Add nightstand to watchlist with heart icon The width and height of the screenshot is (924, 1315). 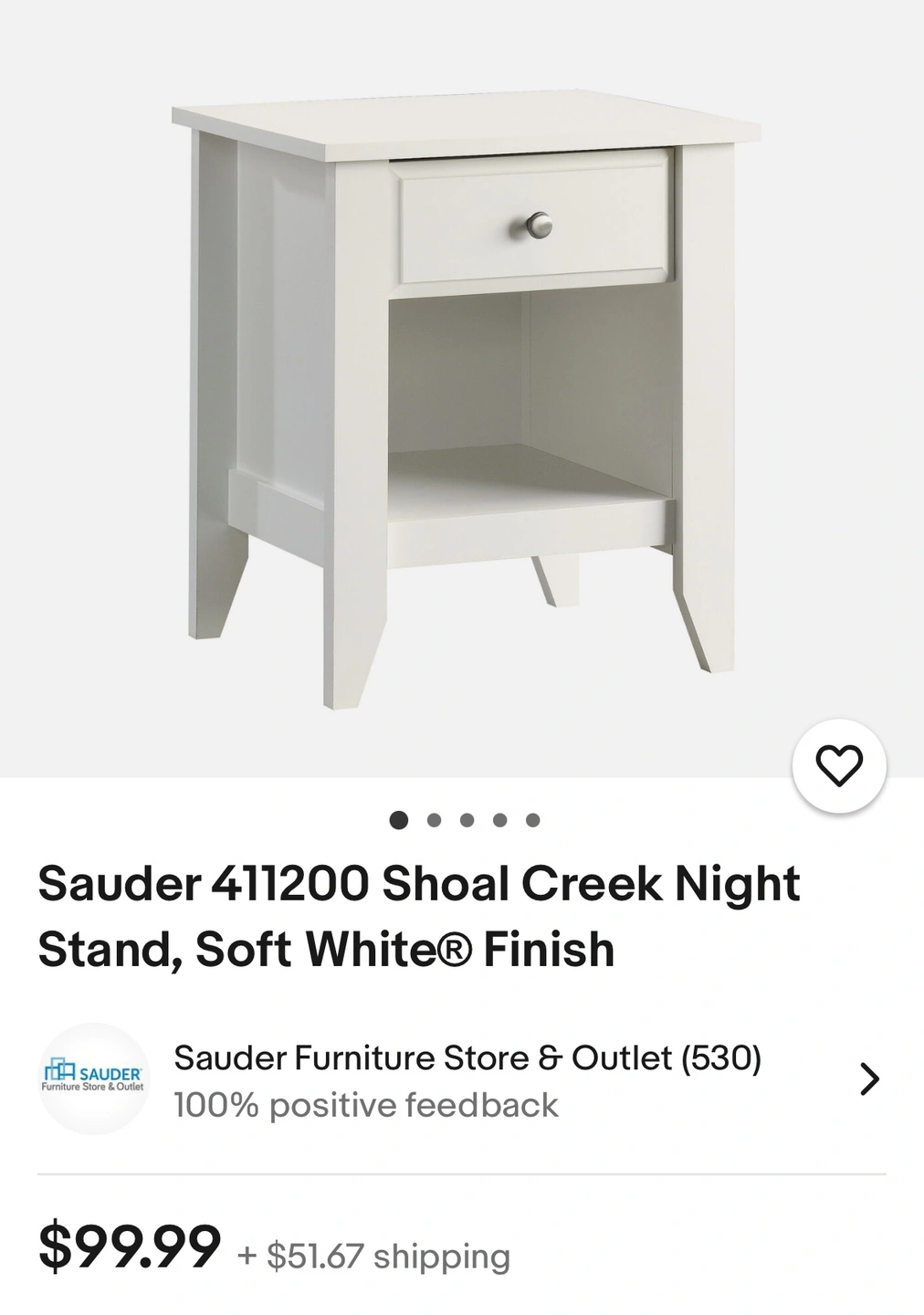click(839, 765)
